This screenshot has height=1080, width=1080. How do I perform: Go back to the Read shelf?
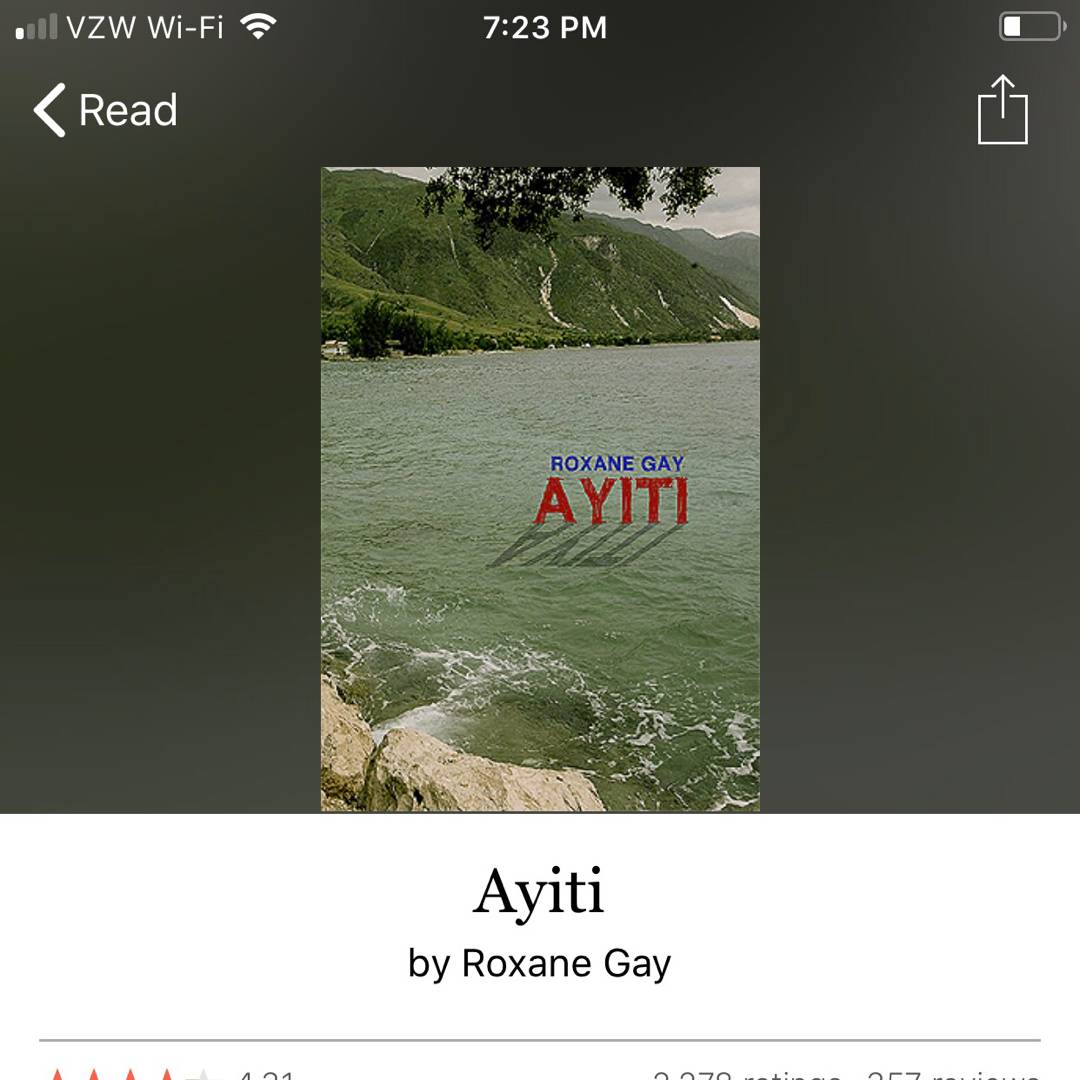106,110
